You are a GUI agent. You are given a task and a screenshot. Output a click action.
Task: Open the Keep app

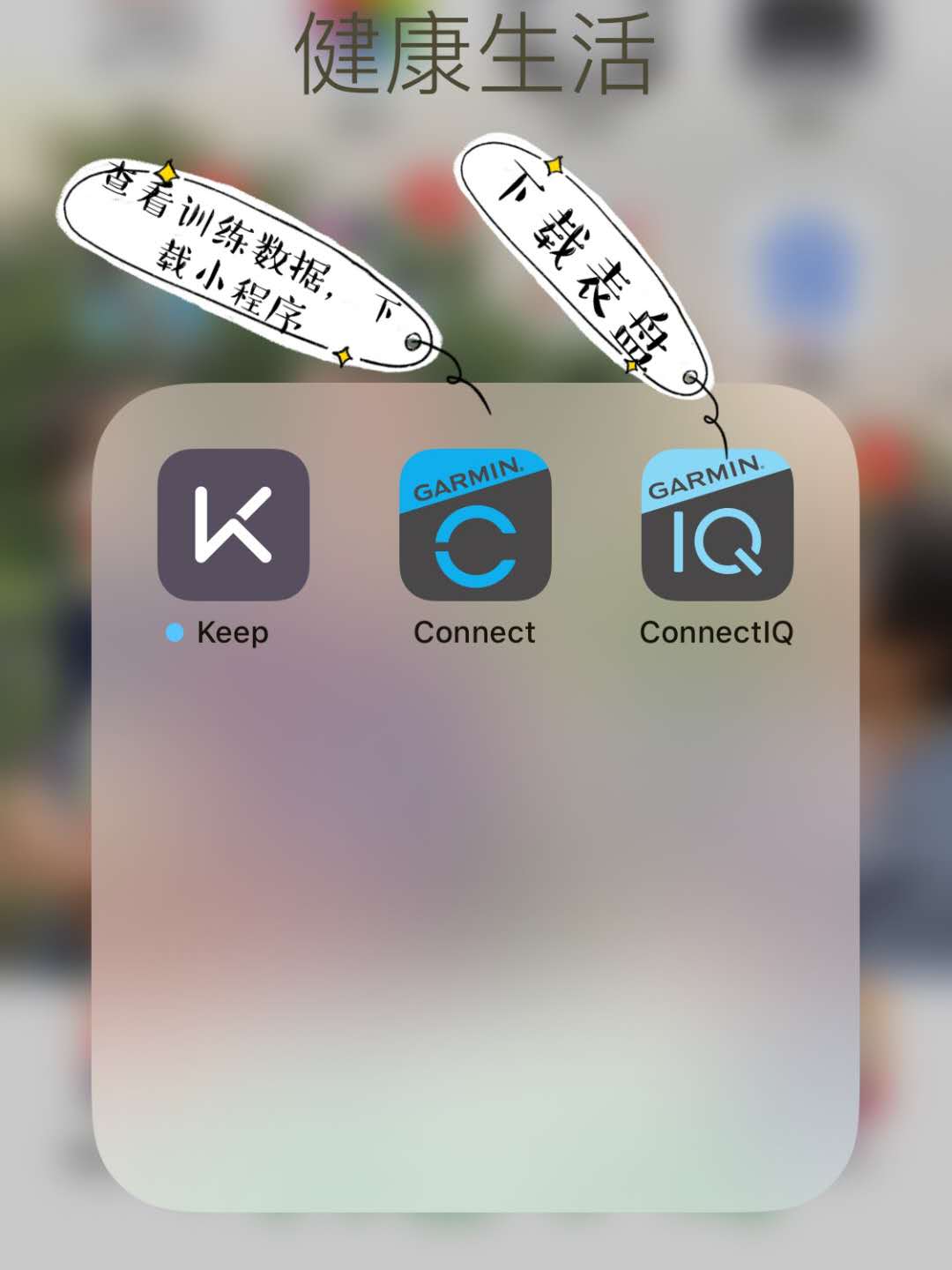click(x=233, y=525)
